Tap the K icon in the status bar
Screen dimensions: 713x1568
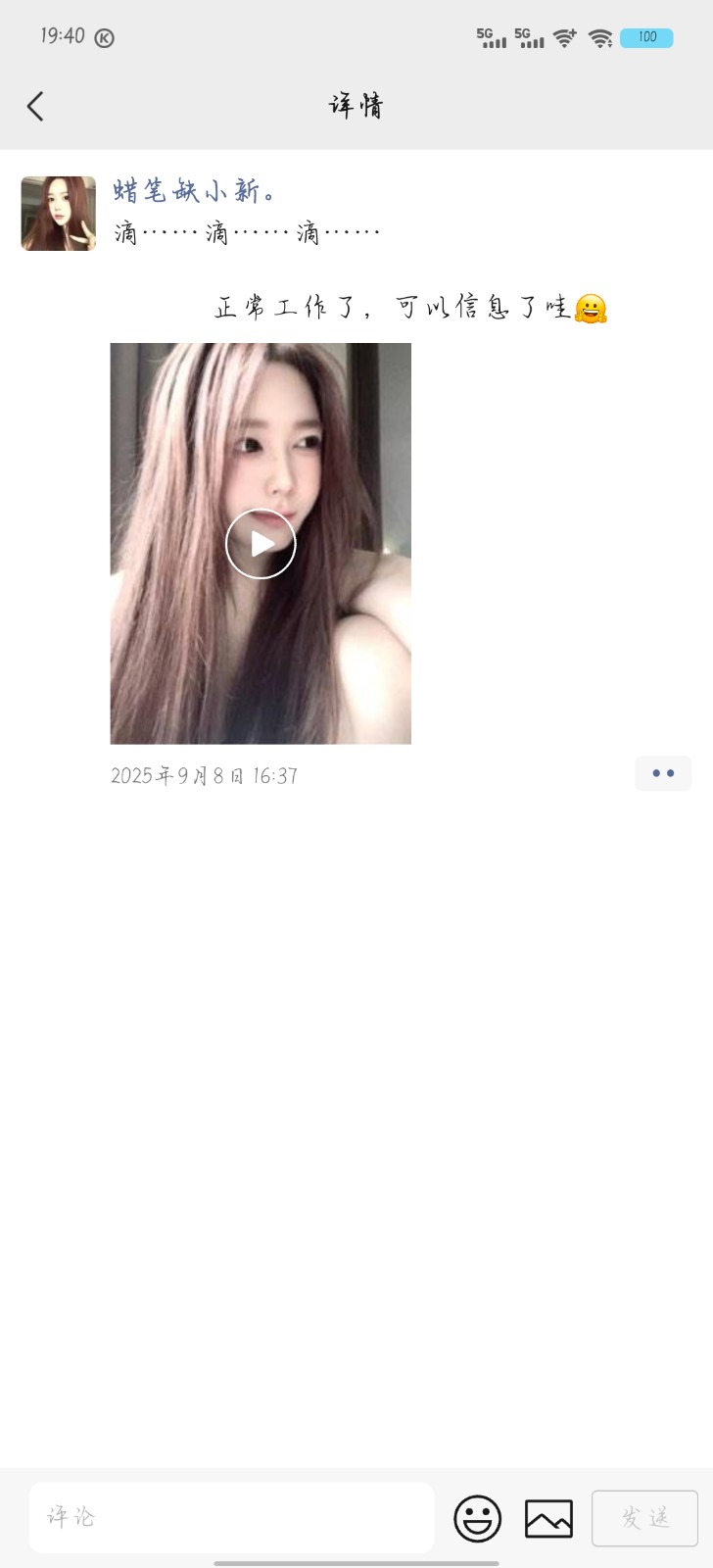point(105,36)
